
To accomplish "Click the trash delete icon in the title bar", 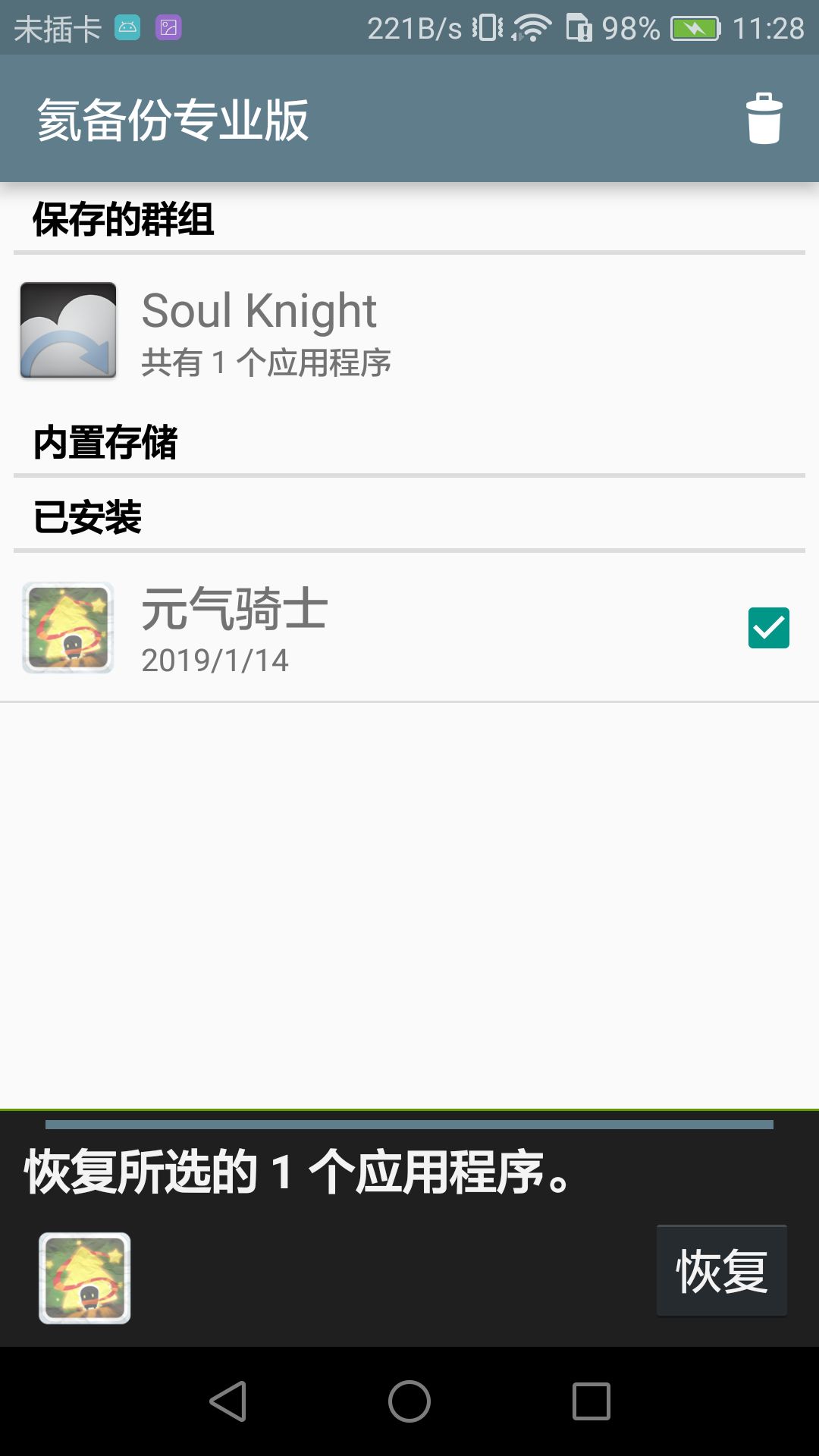I will [764, 118].
